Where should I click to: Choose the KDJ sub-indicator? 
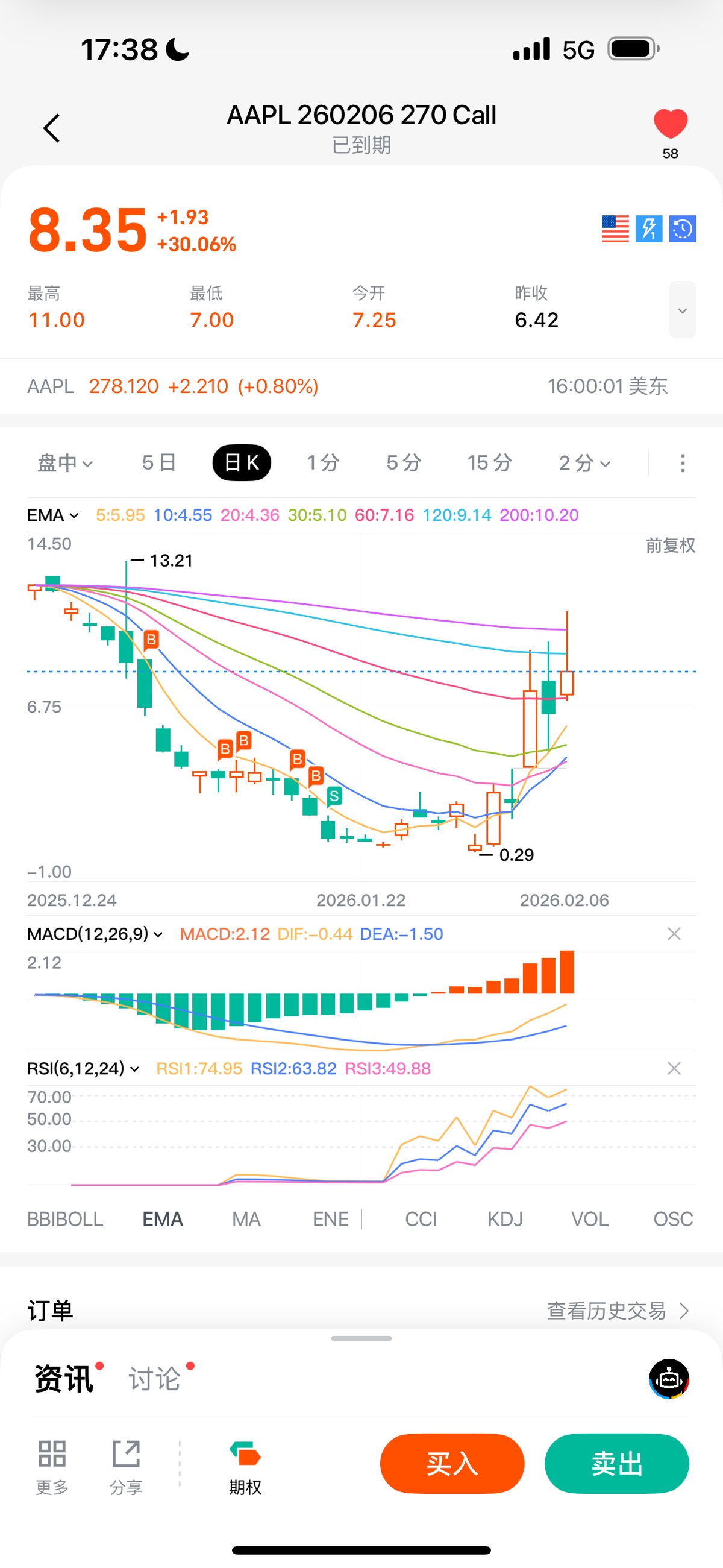[504, 1219]
